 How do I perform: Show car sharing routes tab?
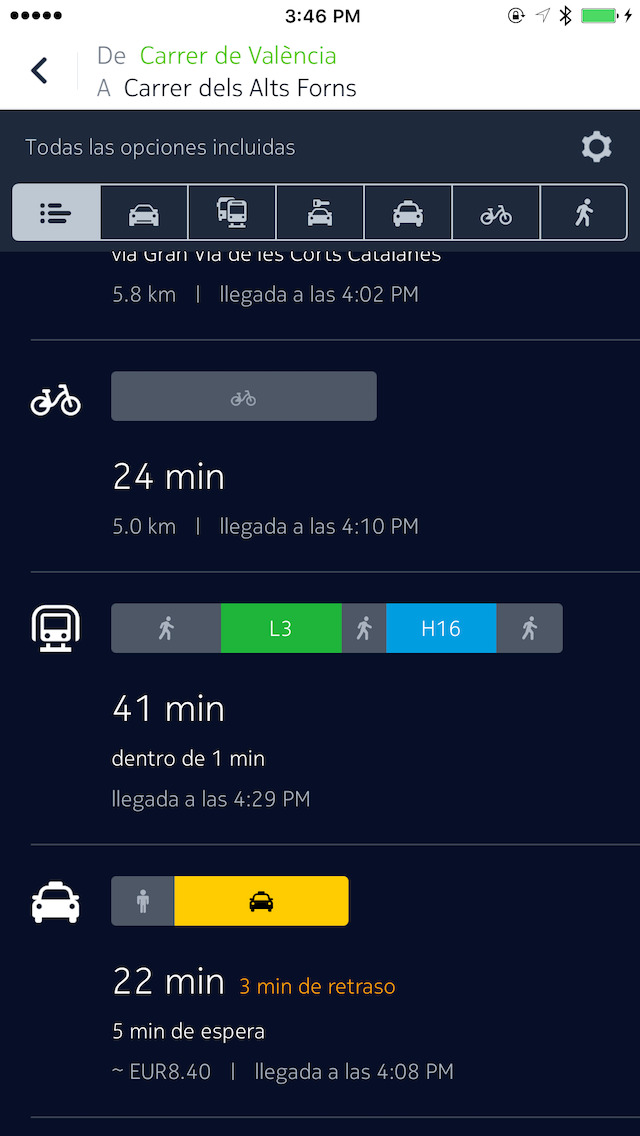(x=320, y=213)
